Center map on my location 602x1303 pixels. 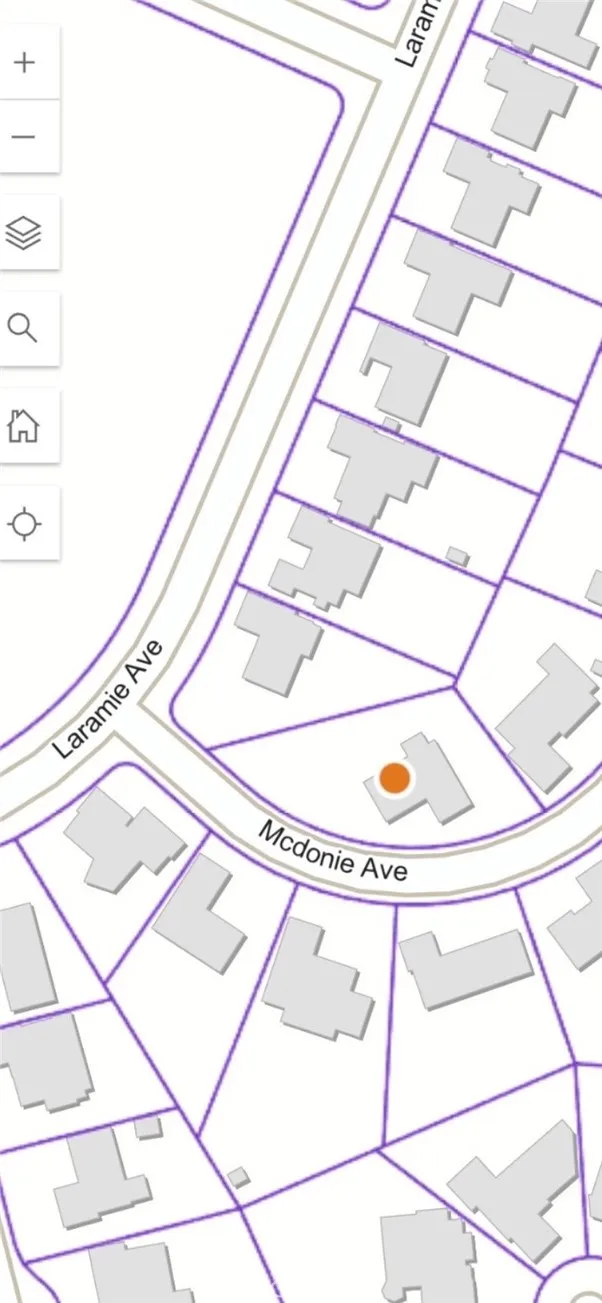click(24, 523)
